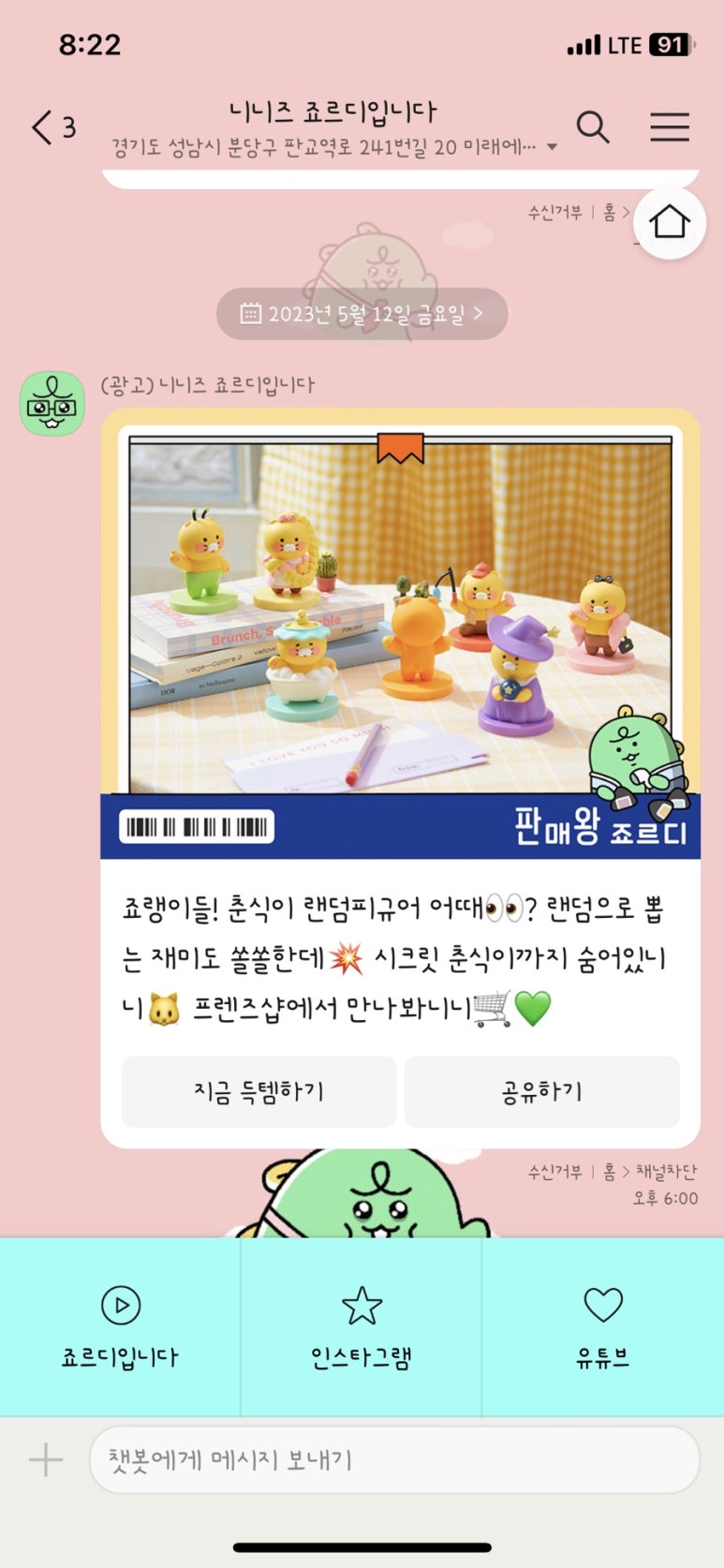Screen dimensions: 724x1568
Task: Open the 죠르디입니다 menu item
Action: click(120, 1327)
